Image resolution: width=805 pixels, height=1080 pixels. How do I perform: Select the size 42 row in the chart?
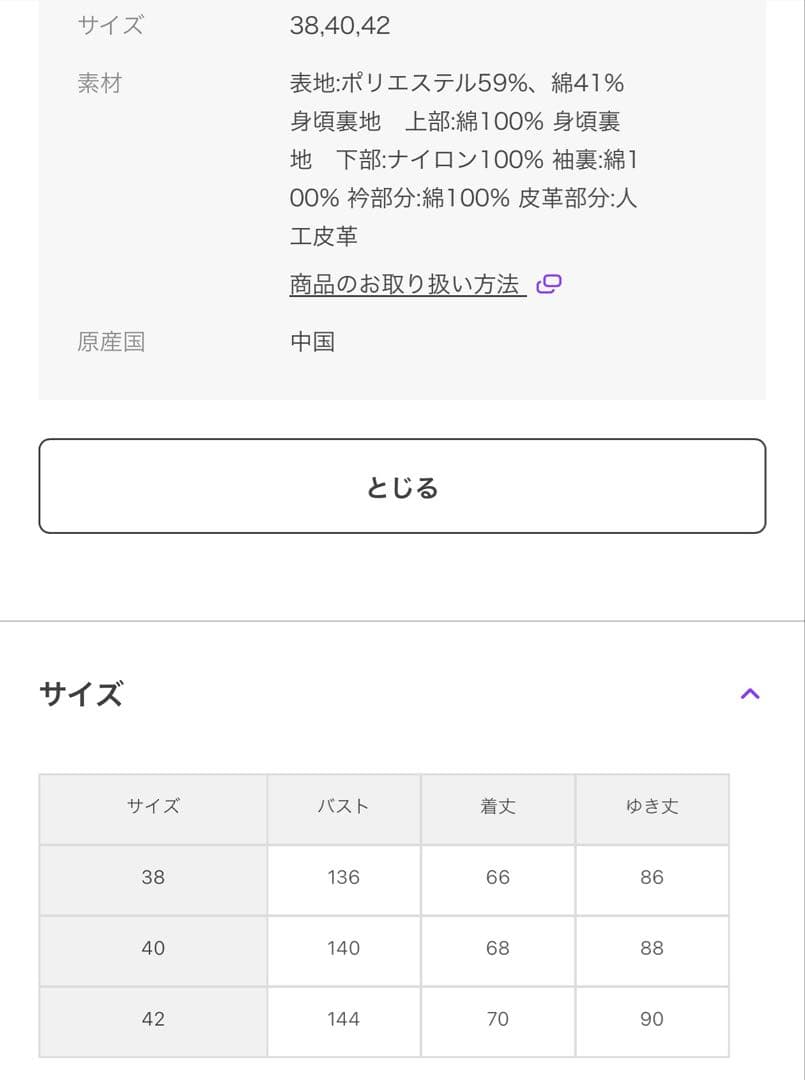coord(152,1019)
